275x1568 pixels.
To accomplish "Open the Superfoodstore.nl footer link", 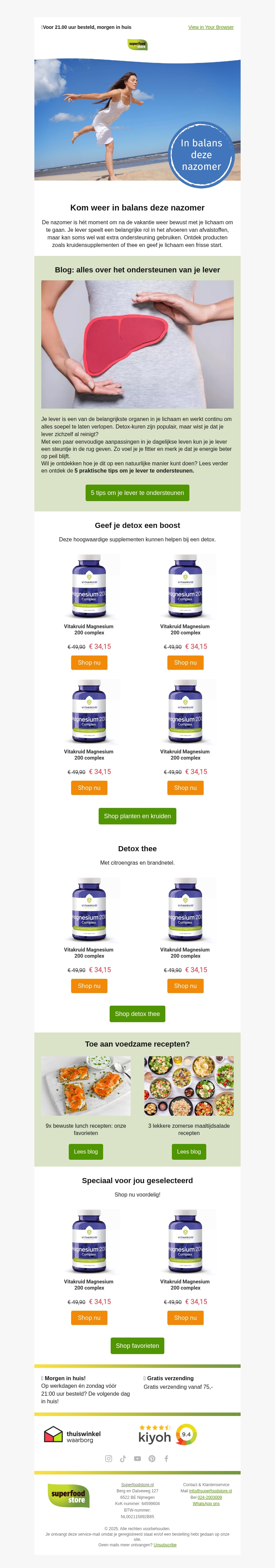I will 137,1485.
